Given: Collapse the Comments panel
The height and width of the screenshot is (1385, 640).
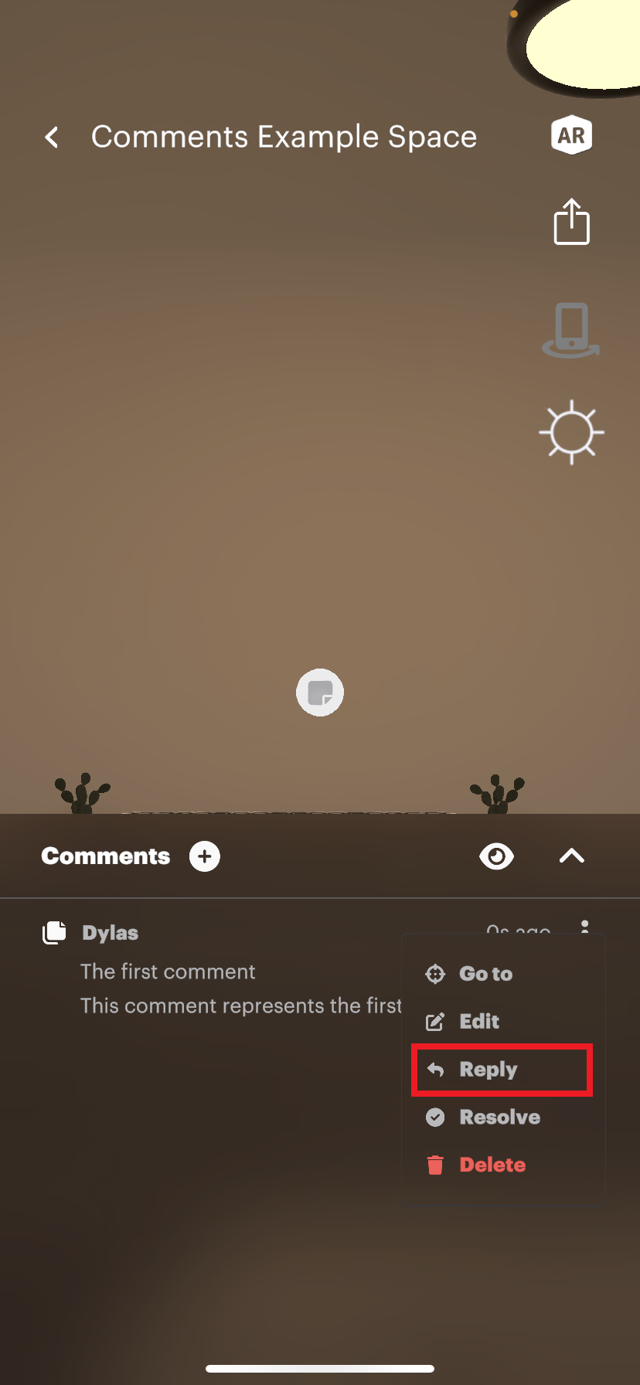Looking at the screenshot, I should coord(571,856).
